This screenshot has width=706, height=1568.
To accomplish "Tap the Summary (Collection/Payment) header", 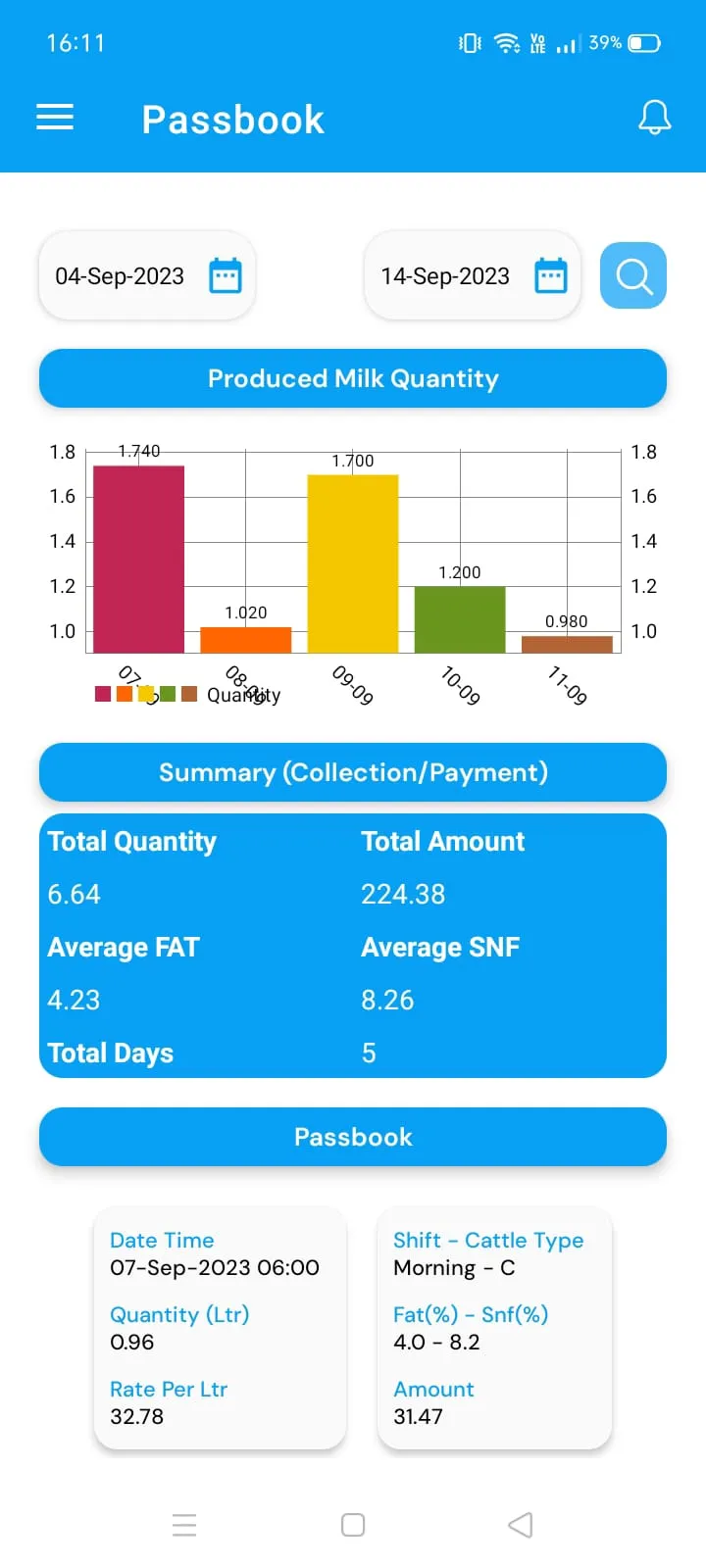I will tap(353, 772).
